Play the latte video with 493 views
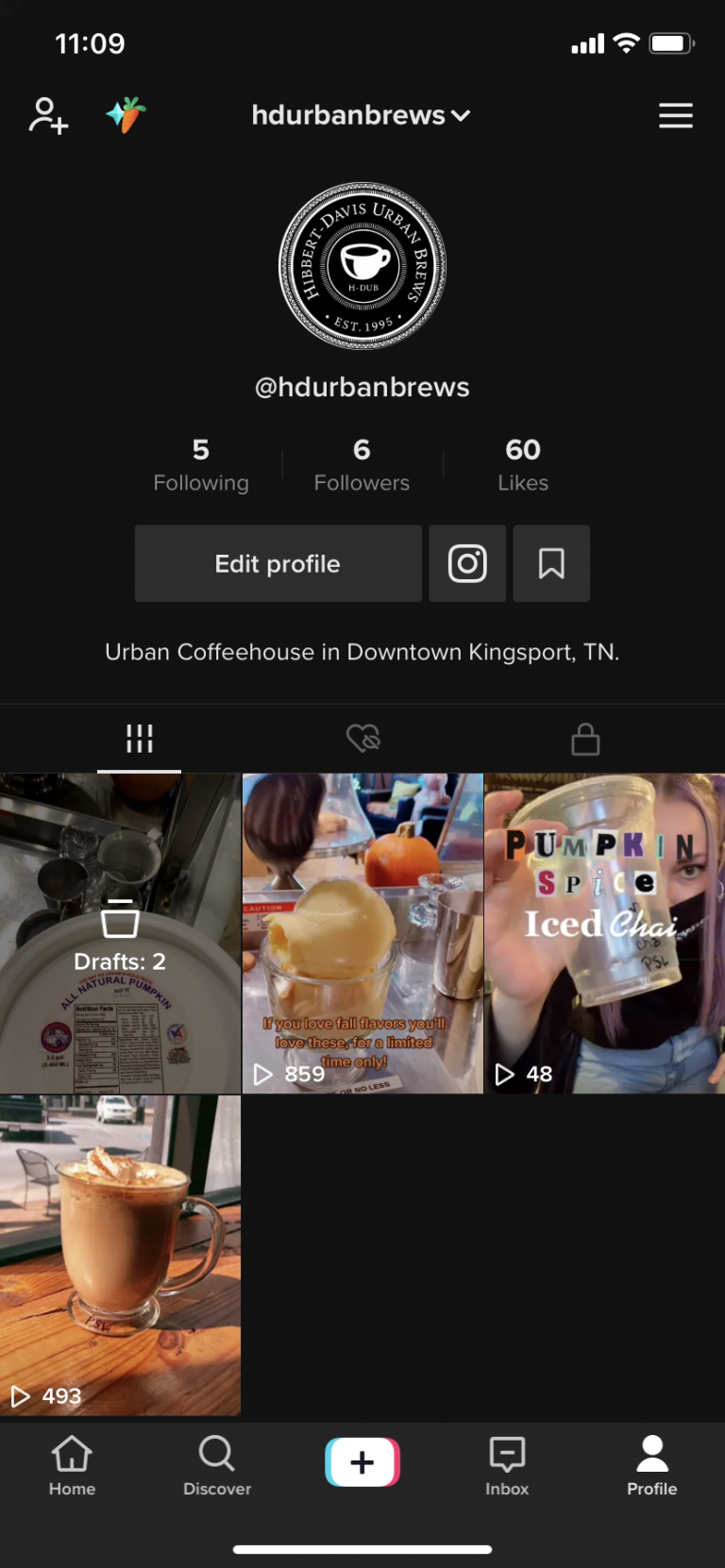This screenshot has height=1568, width=725. (120, 1255)
